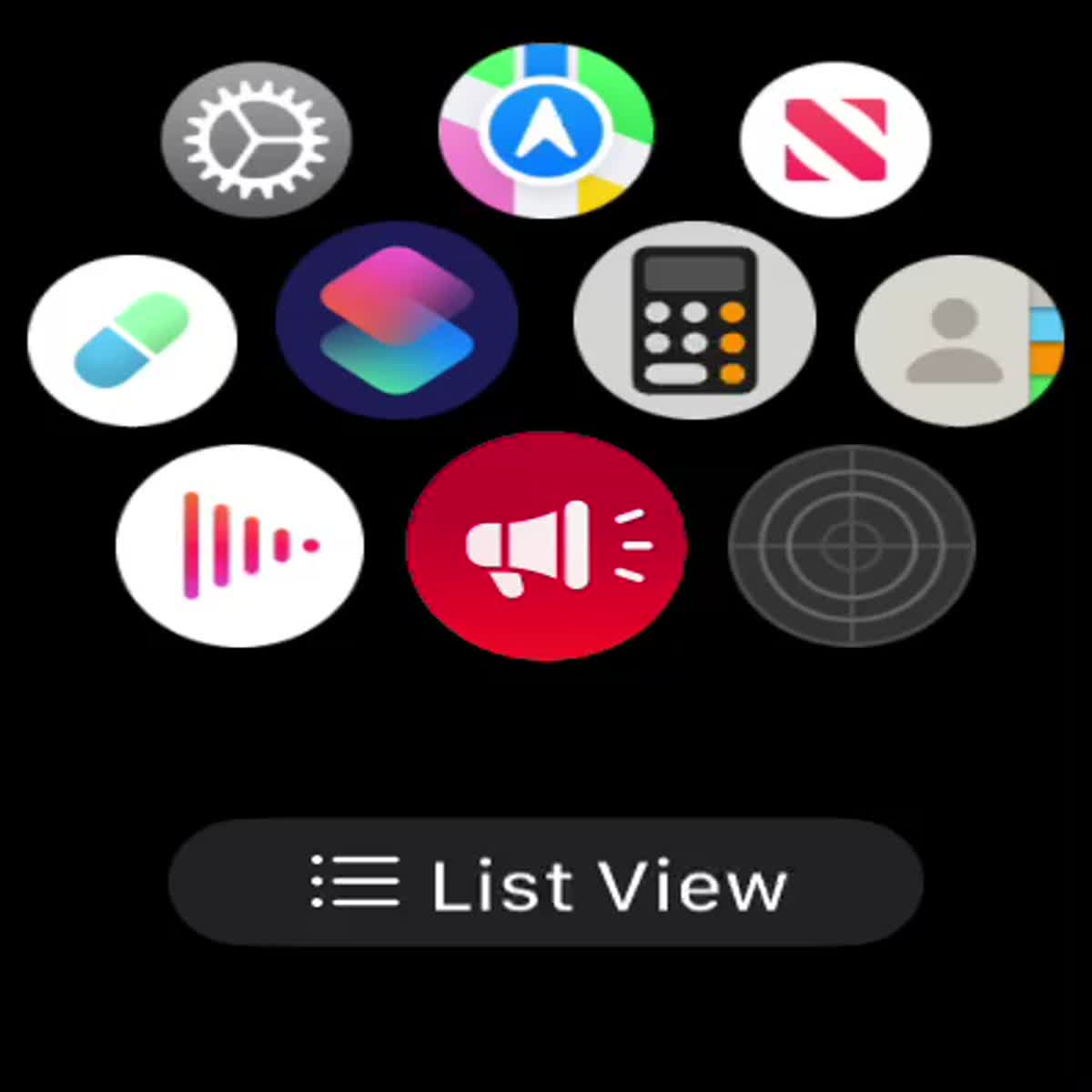Launch the Shortcuts app
The image size is (1092, 1092).
pos(397,319)
